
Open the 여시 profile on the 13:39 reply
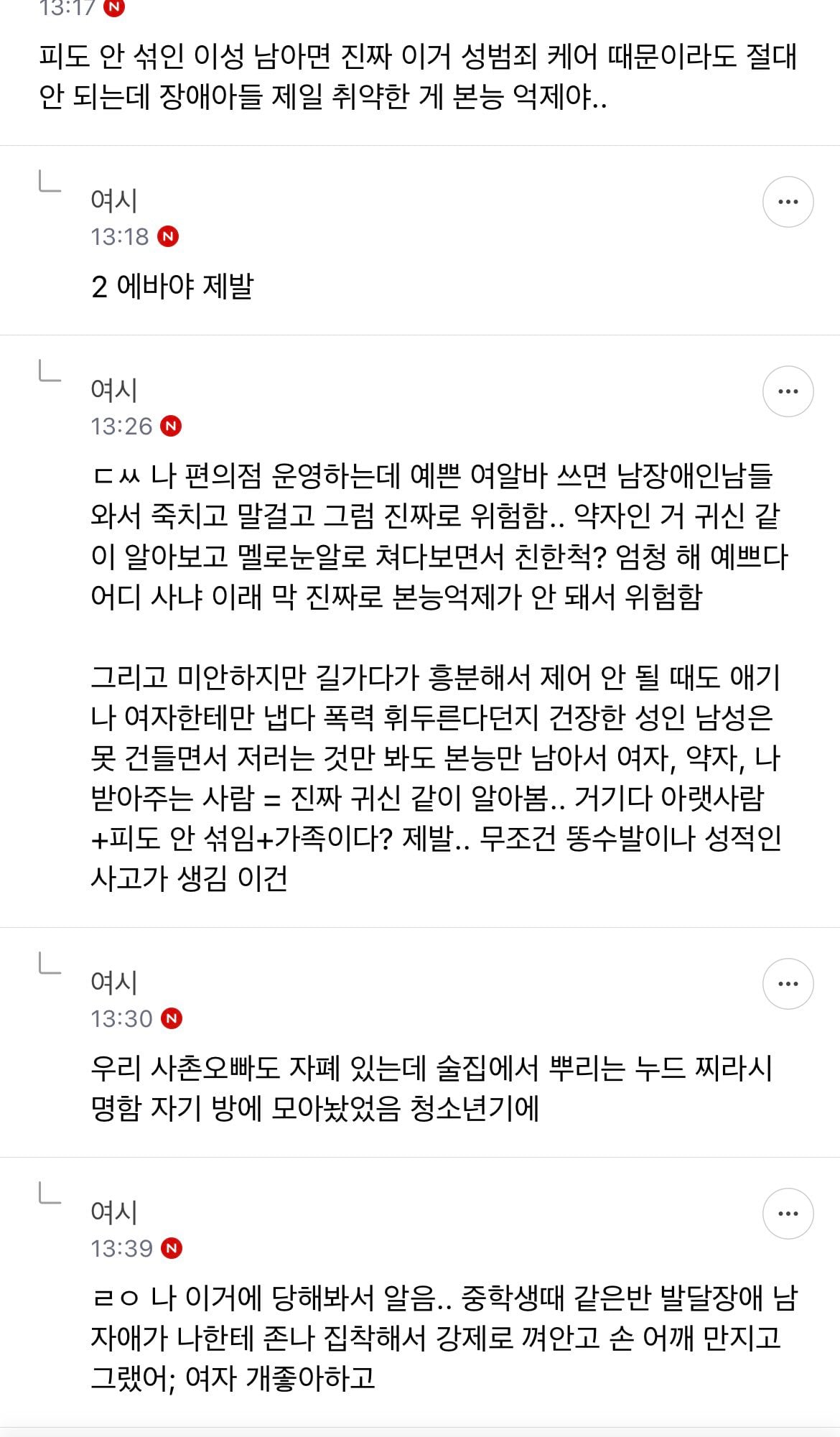pyautogui.click(x=114, y=1212)
